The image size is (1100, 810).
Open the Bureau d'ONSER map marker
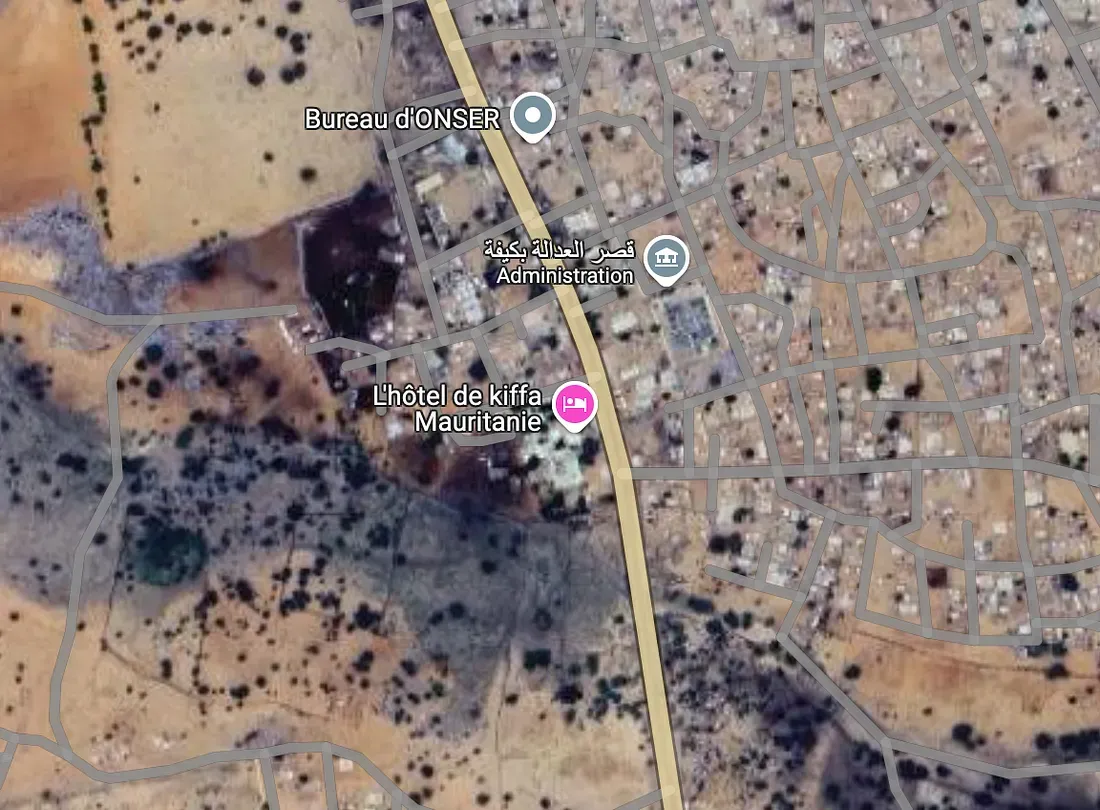[x=533, y=116]
